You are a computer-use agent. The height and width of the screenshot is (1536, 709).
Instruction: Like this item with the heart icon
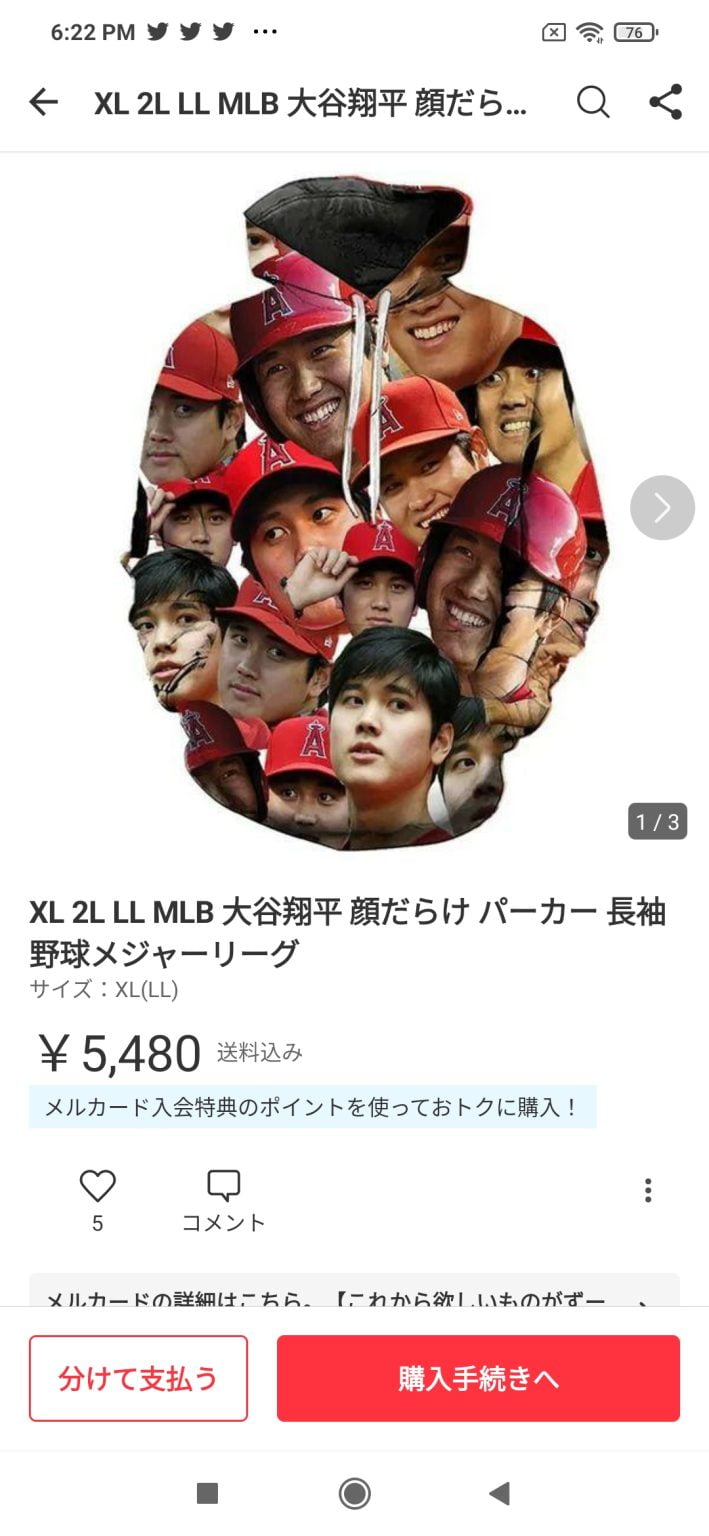pyautogui.click(x=98, y=1187)
